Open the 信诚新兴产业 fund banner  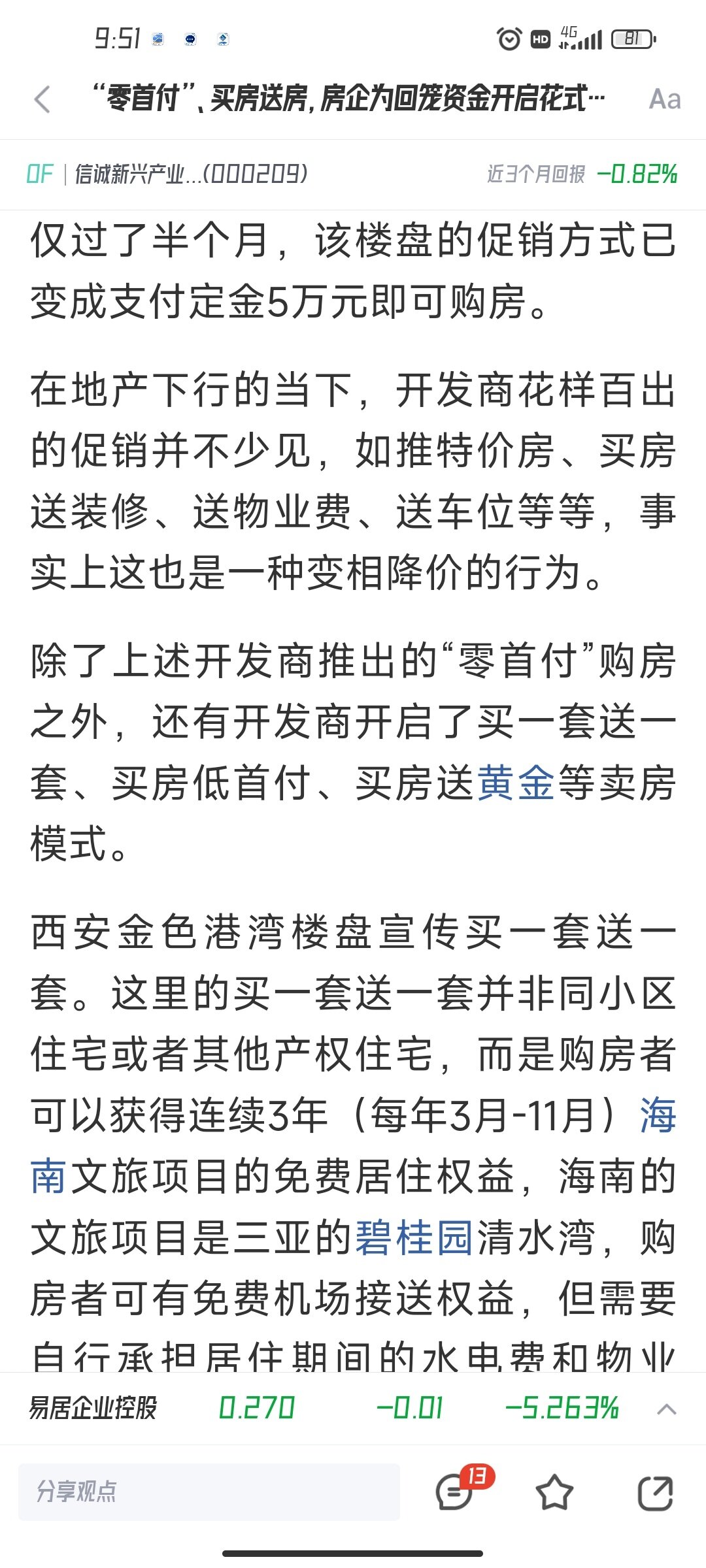353,174
